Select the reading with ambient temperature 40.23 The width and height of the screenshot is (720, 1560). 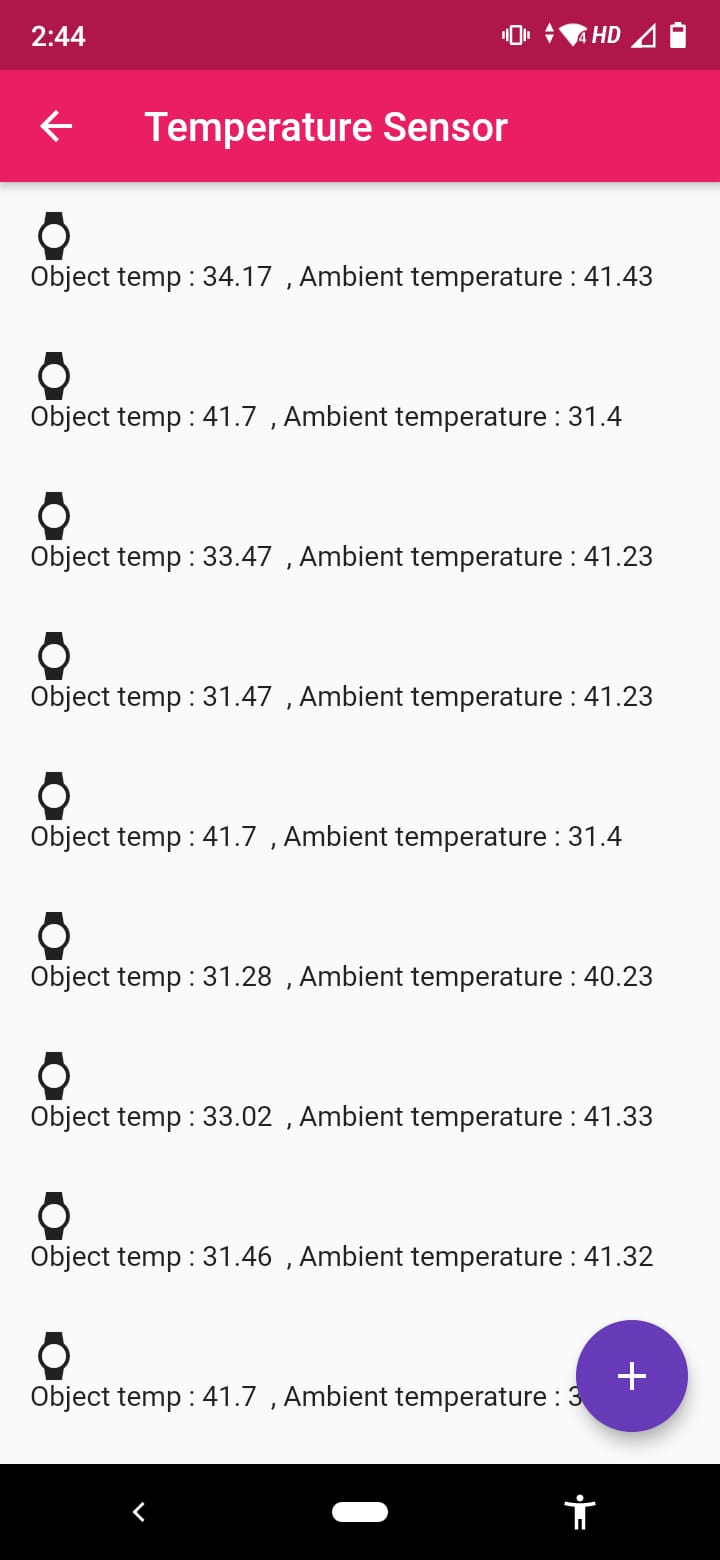[x=340, y=976]
